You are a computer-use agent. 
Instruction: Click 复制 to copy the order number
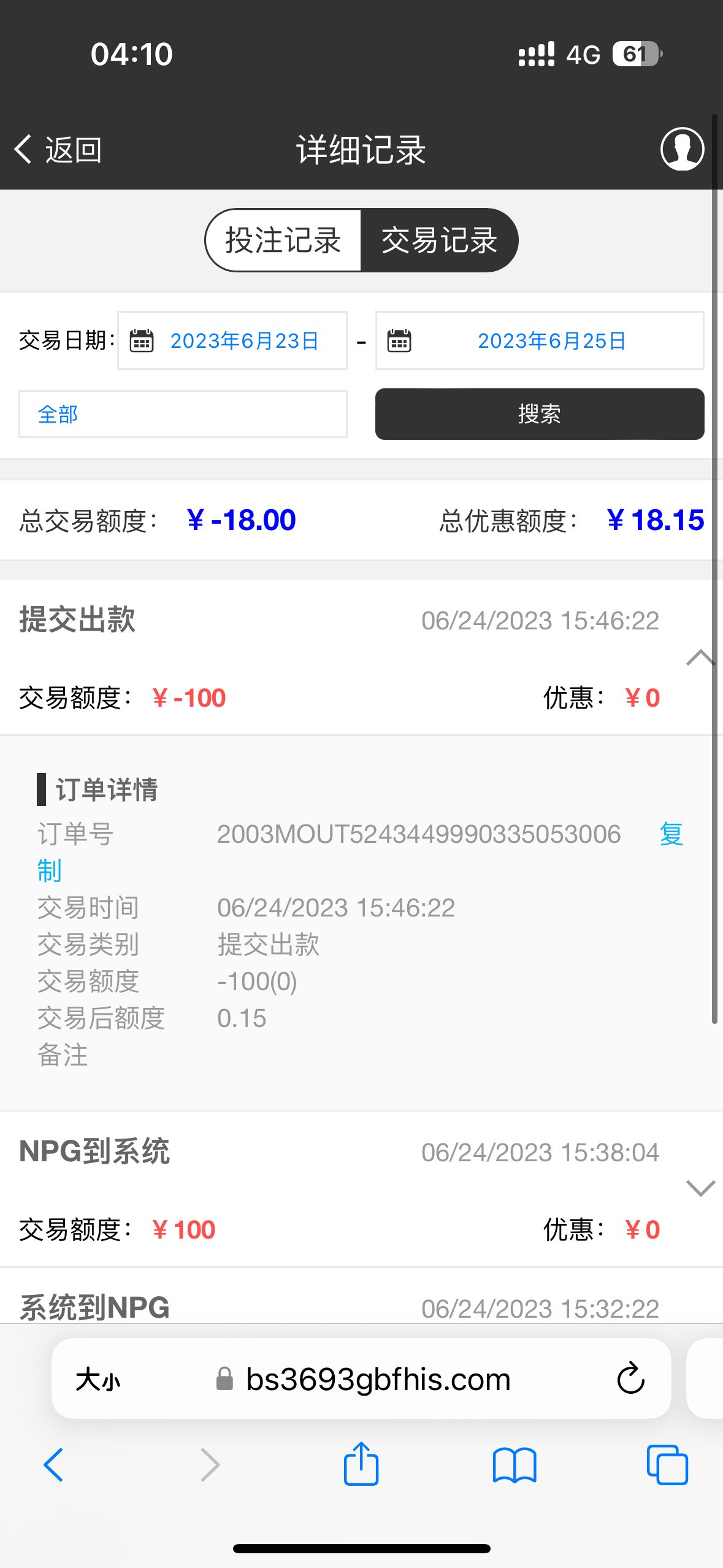point(671,834)
